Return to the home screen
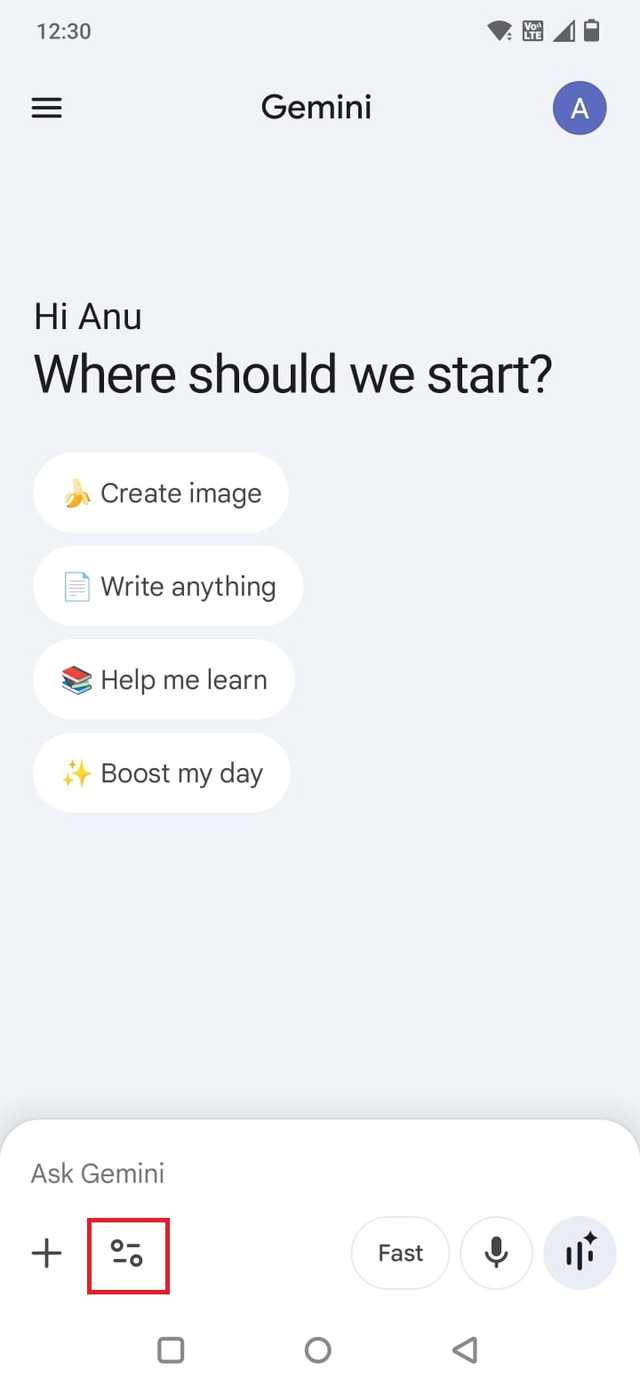The height and width of the screenshot is (1387, 640). click(318, 1350)
